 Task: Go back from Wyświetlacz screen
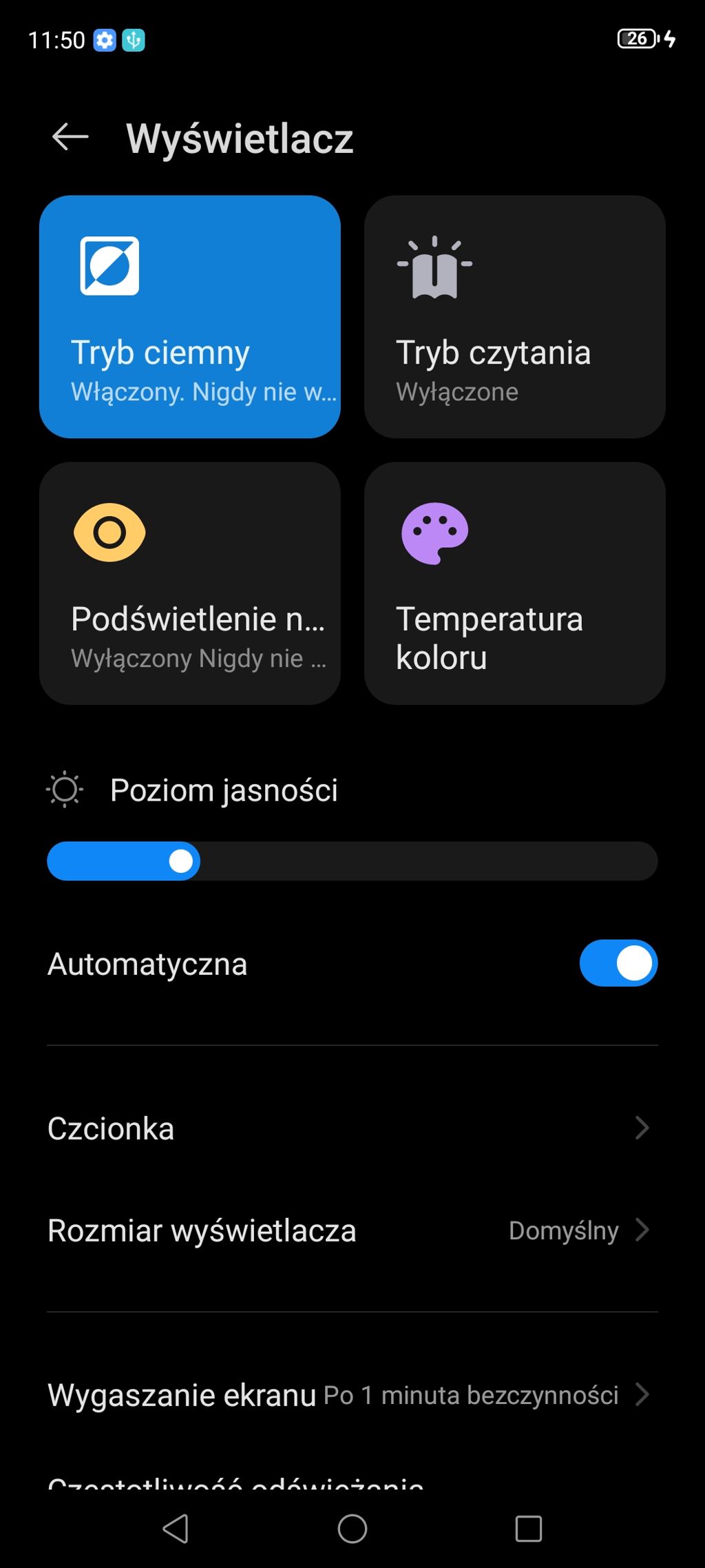pyautogui.click(x=70, y=137)
